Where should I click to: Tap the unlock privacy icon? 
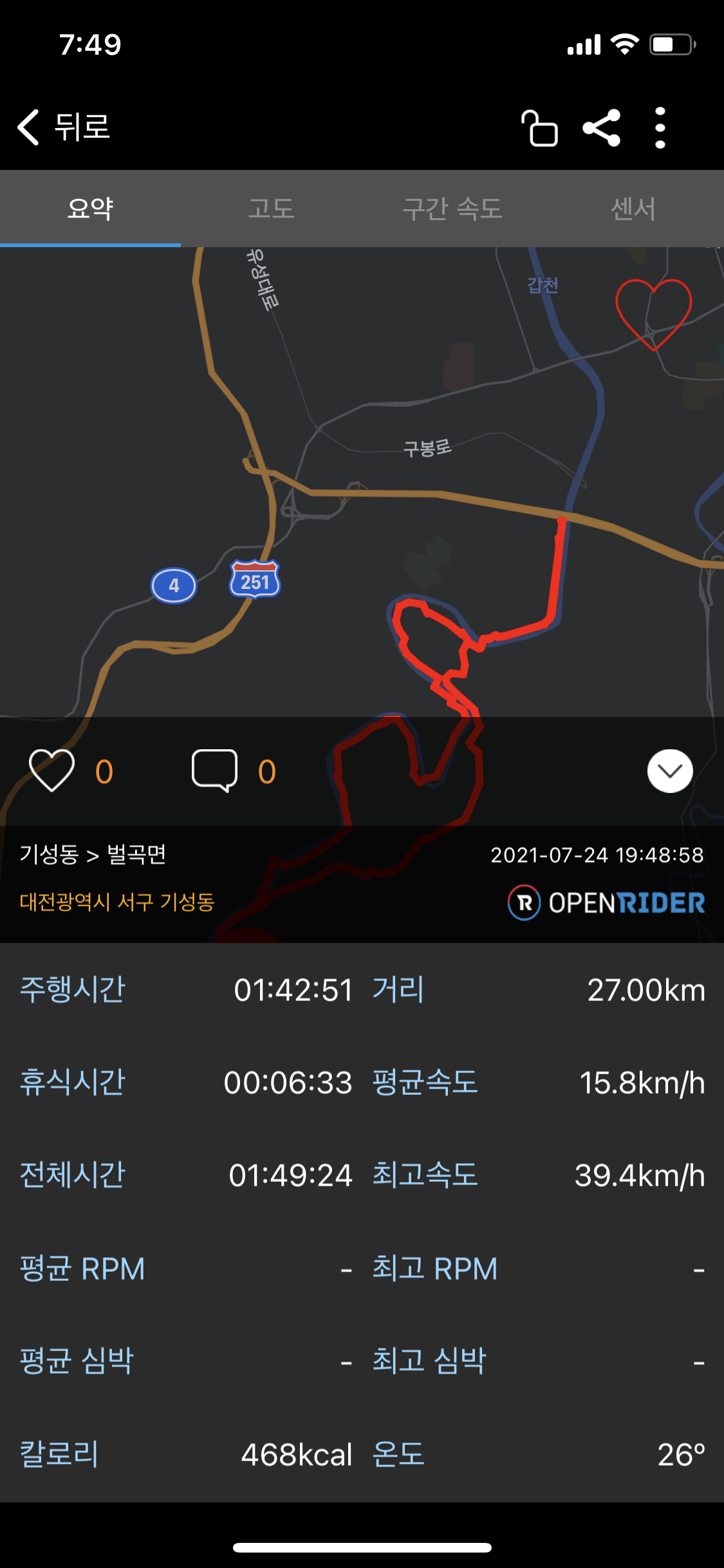[x=539, y=128]
